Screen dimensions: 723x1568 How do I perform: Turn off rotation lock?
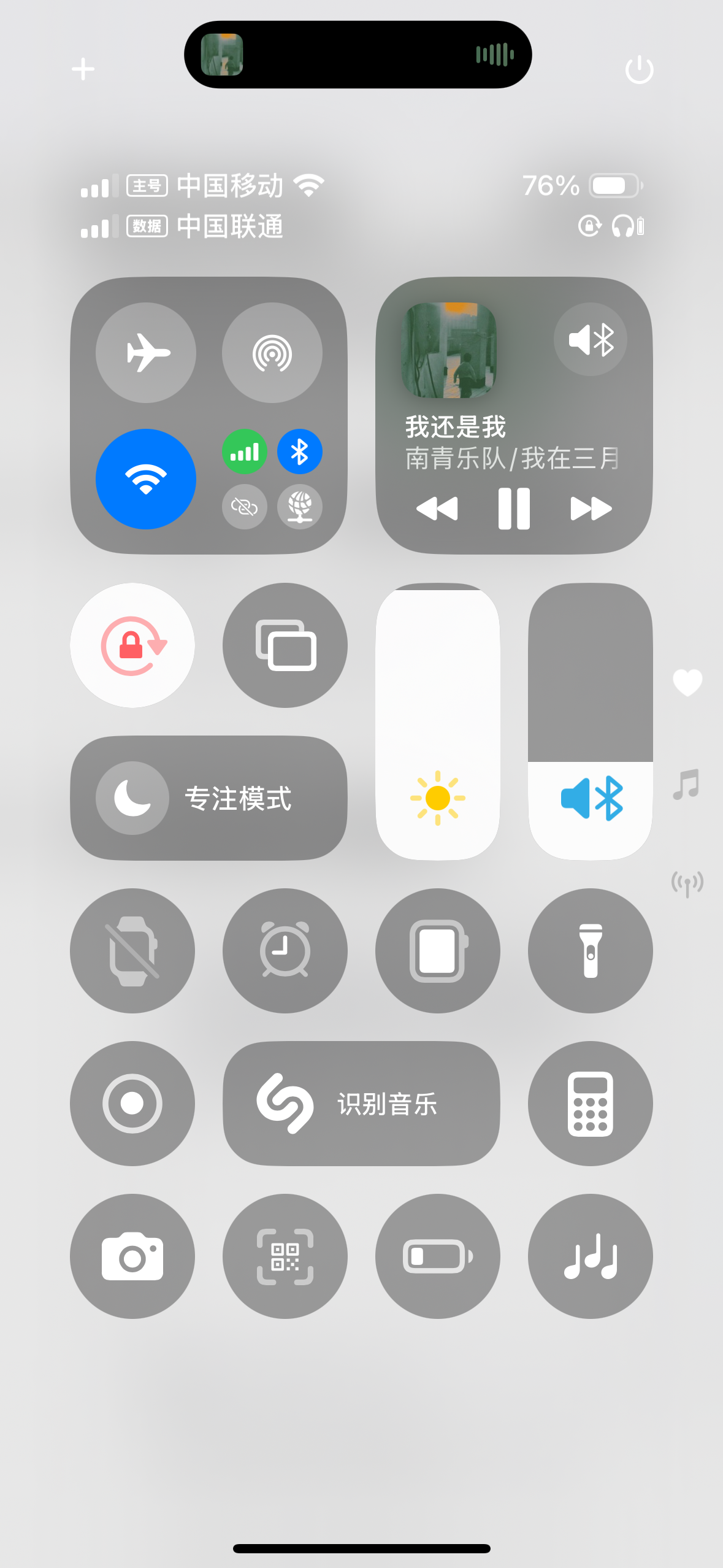pyautogui.click(x=132, y=645)
